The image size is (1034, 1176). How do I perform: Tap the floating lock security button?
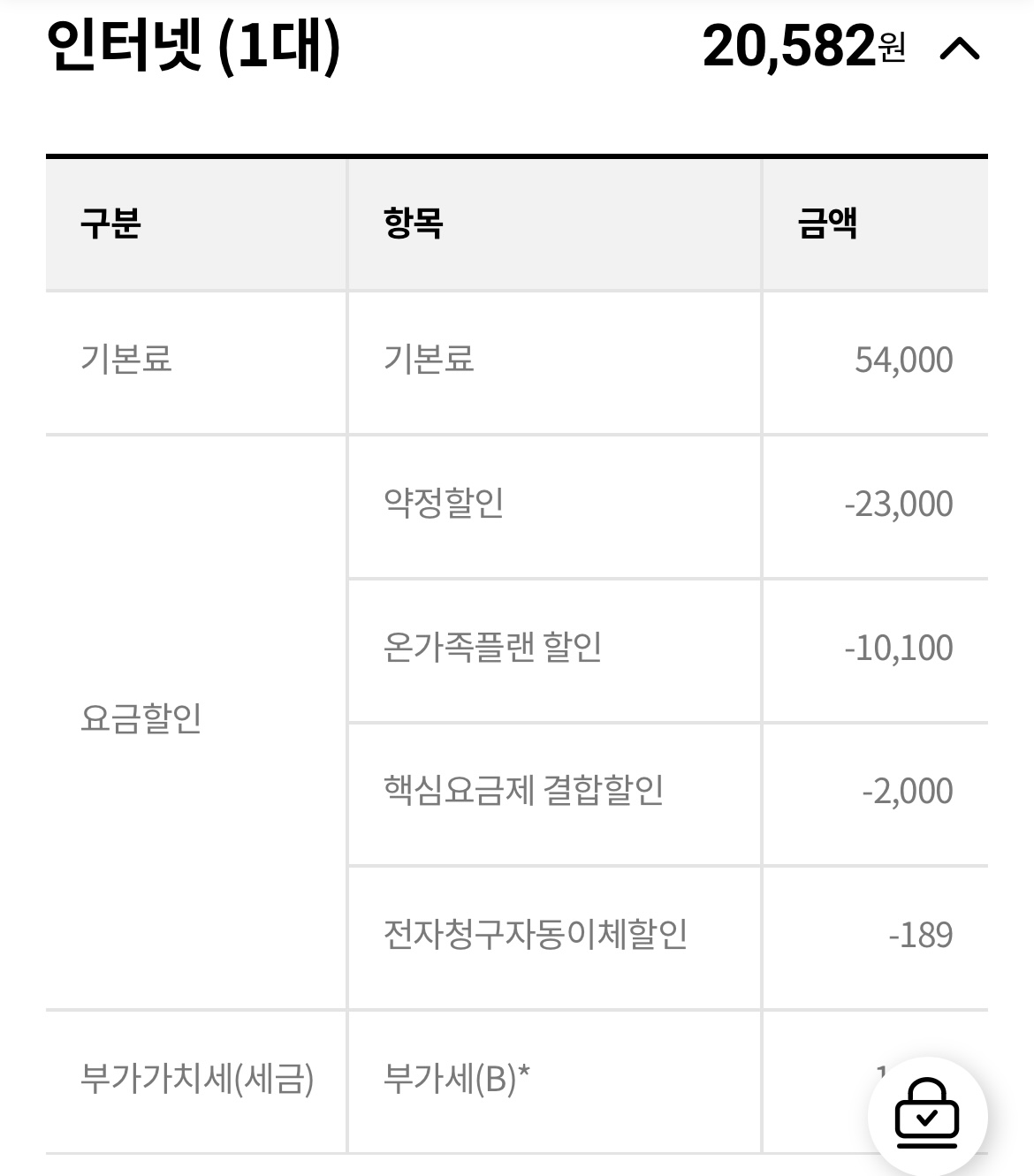[x=927, y=1115]
